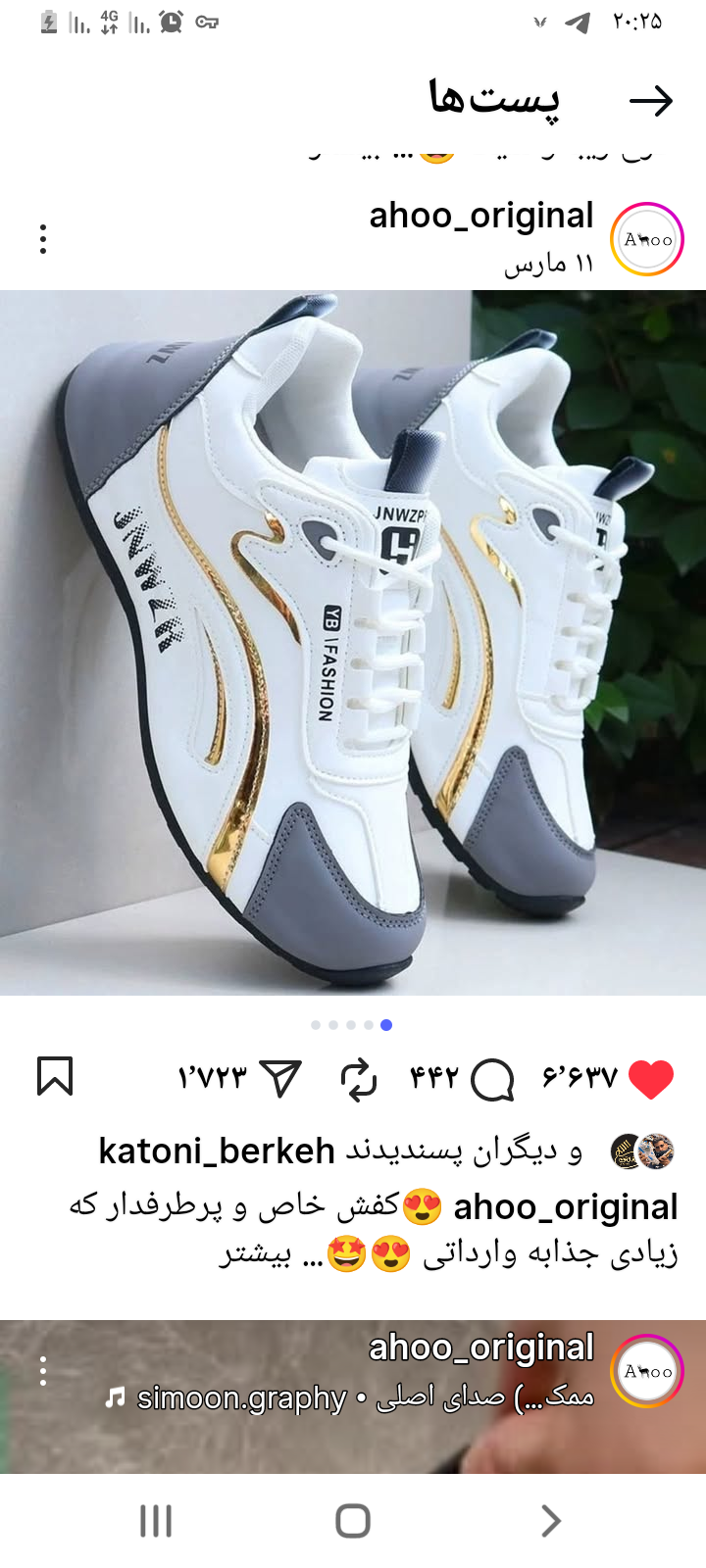Go back using the top arrow
This screenshot has height=1568, width=706.
(650, 100)
